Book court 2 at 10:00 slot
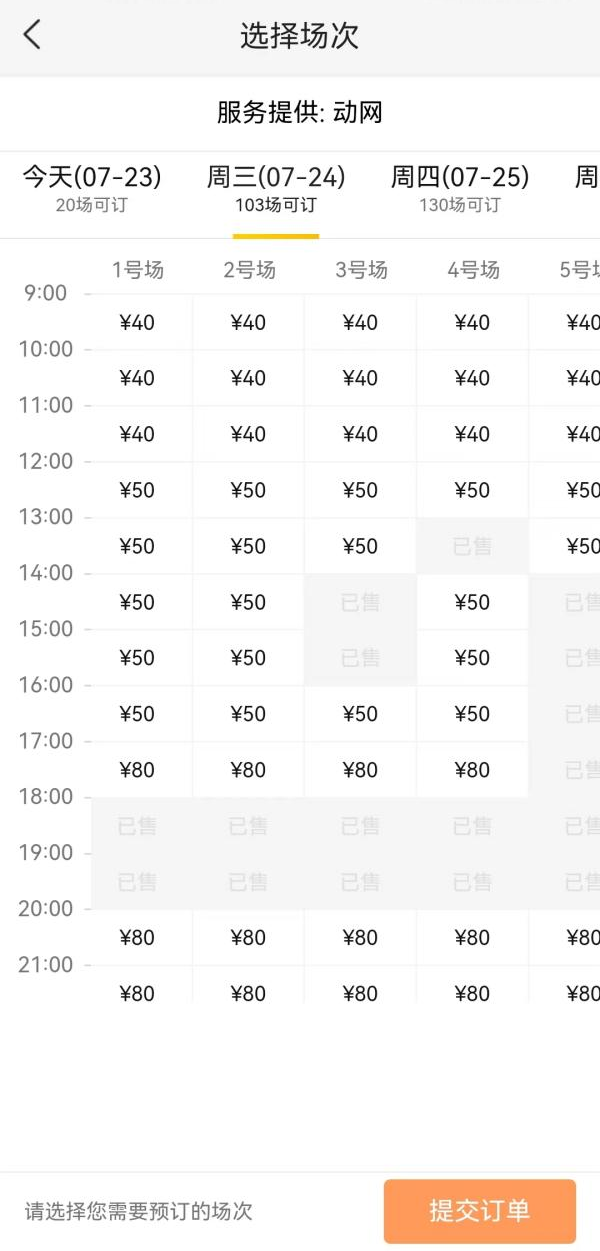The image size is (600, 1251). tap(249, 379)
